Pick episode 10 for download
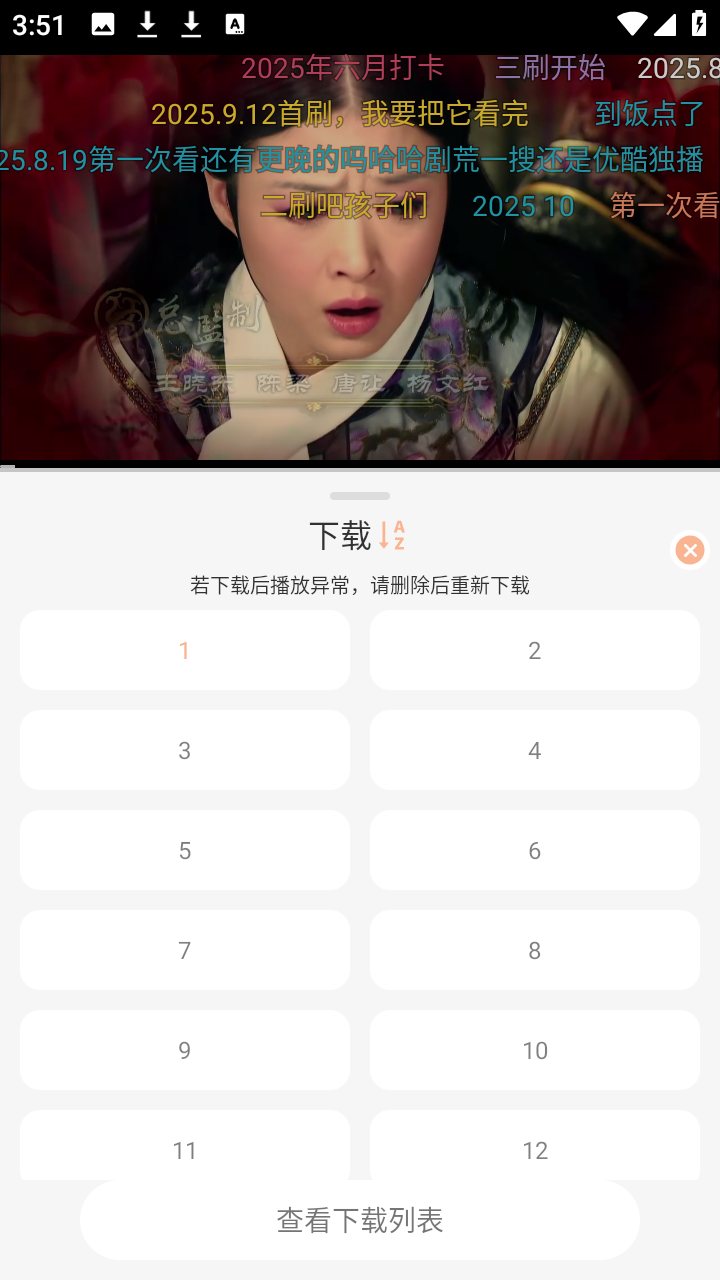Image resolution: width=720 pixels, height=1280 pixels. pos(534,1050)
